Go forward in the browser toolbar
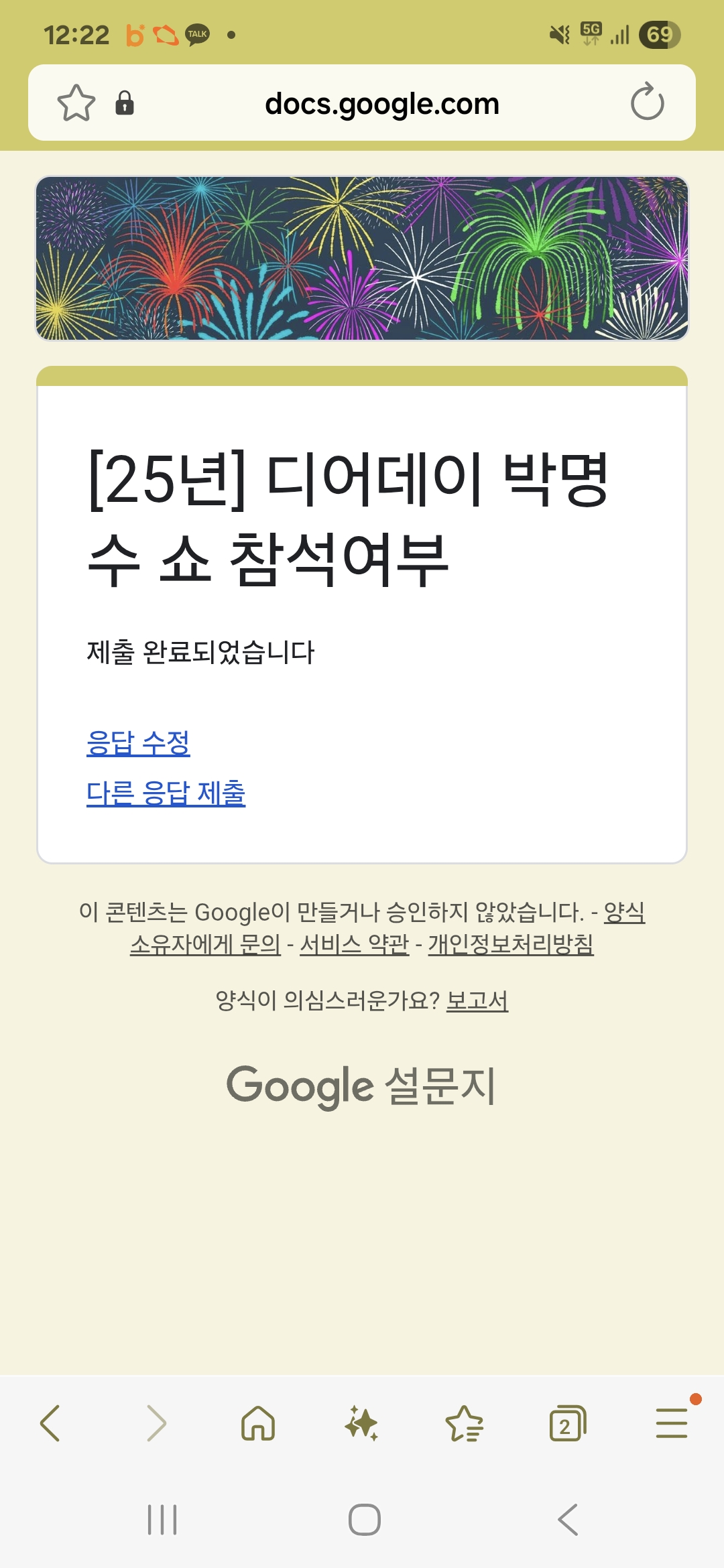This screenshot has width=724, height=1568. [x=156, y=1423]
